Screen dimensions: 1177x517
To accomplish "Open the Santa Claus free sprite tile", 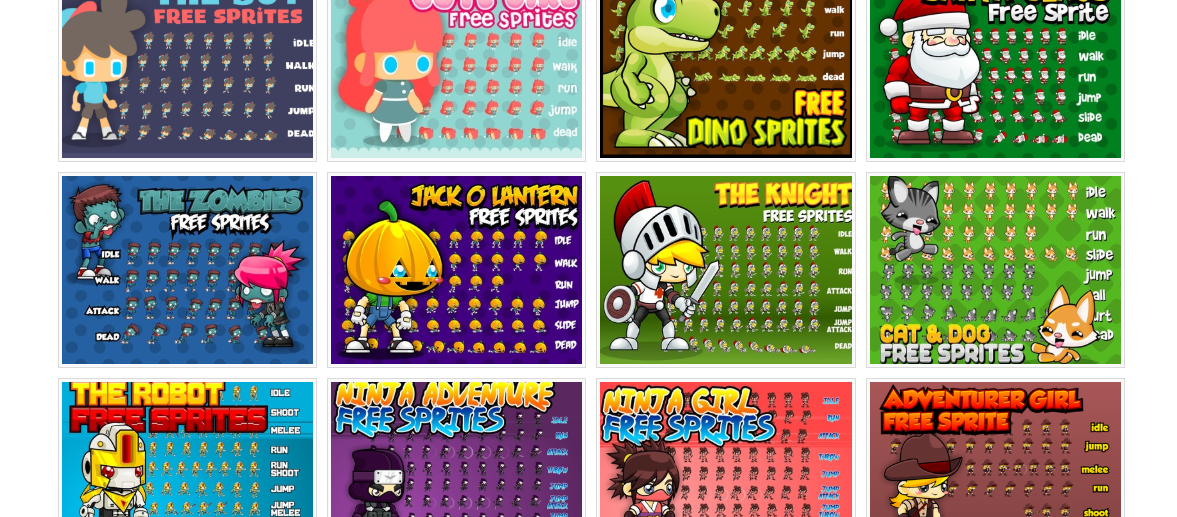I will (995, 78).
